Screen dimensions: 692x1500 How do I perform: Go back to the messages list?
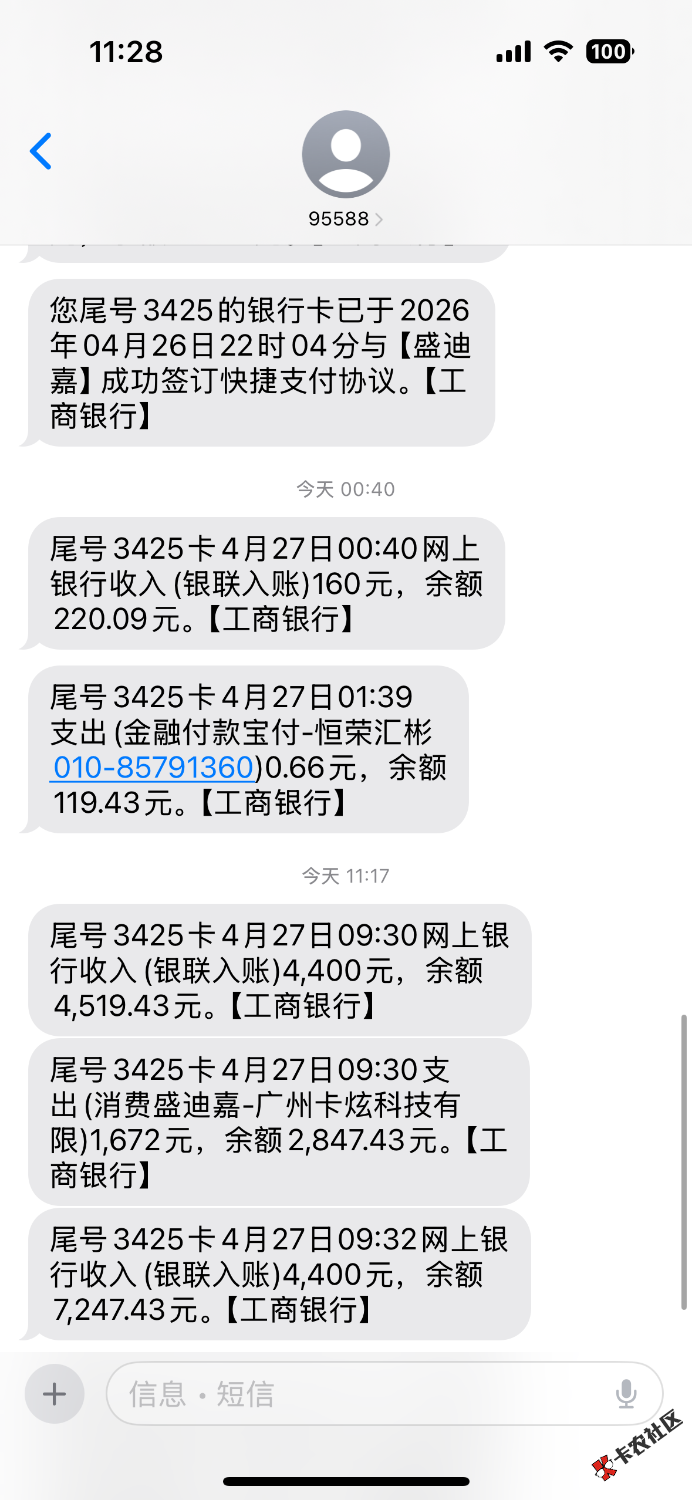click(40, 152)
